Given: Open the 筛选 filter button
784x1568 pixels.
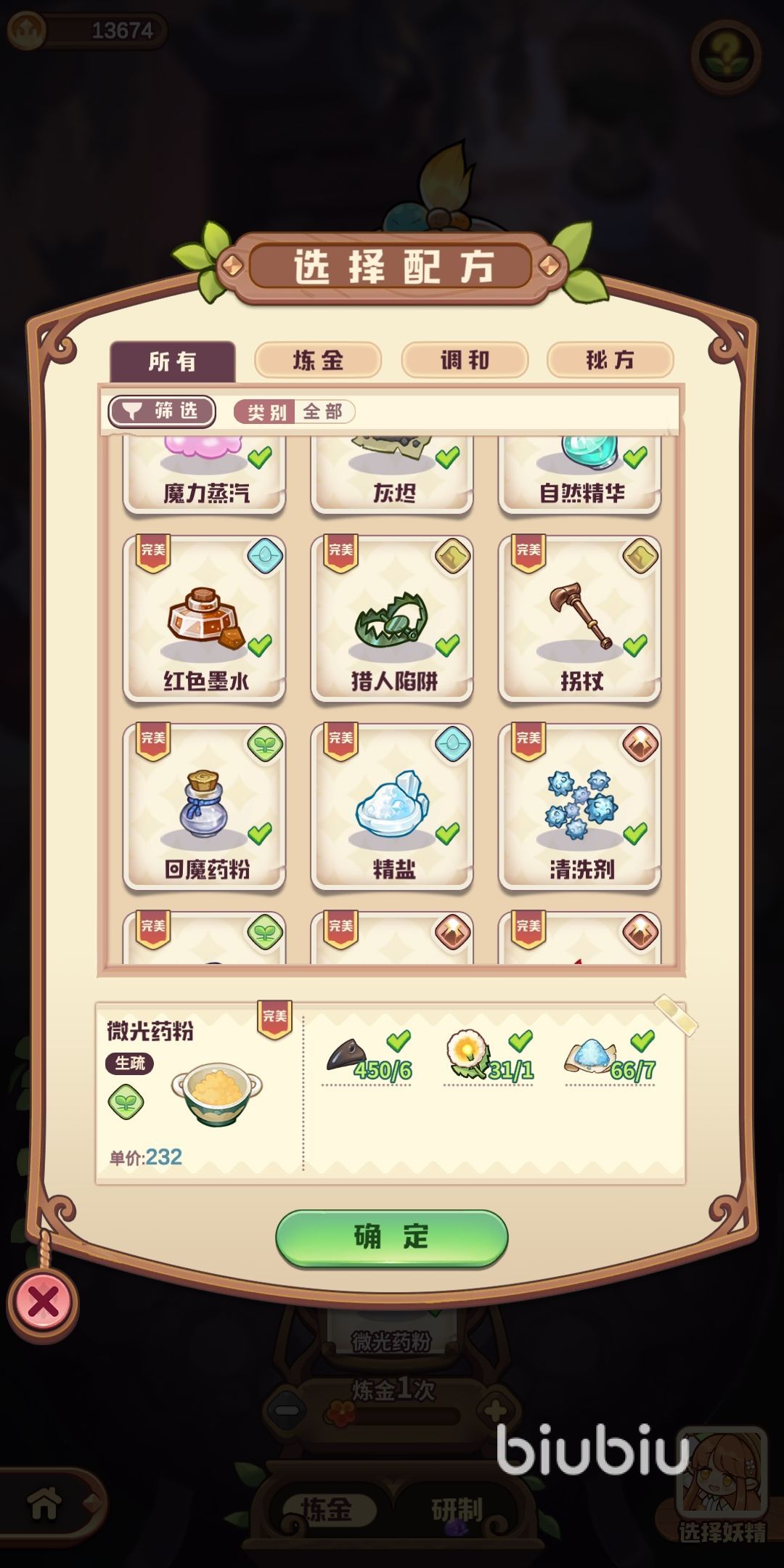Looking at the screenshot, I should click(x=162, y=412).
